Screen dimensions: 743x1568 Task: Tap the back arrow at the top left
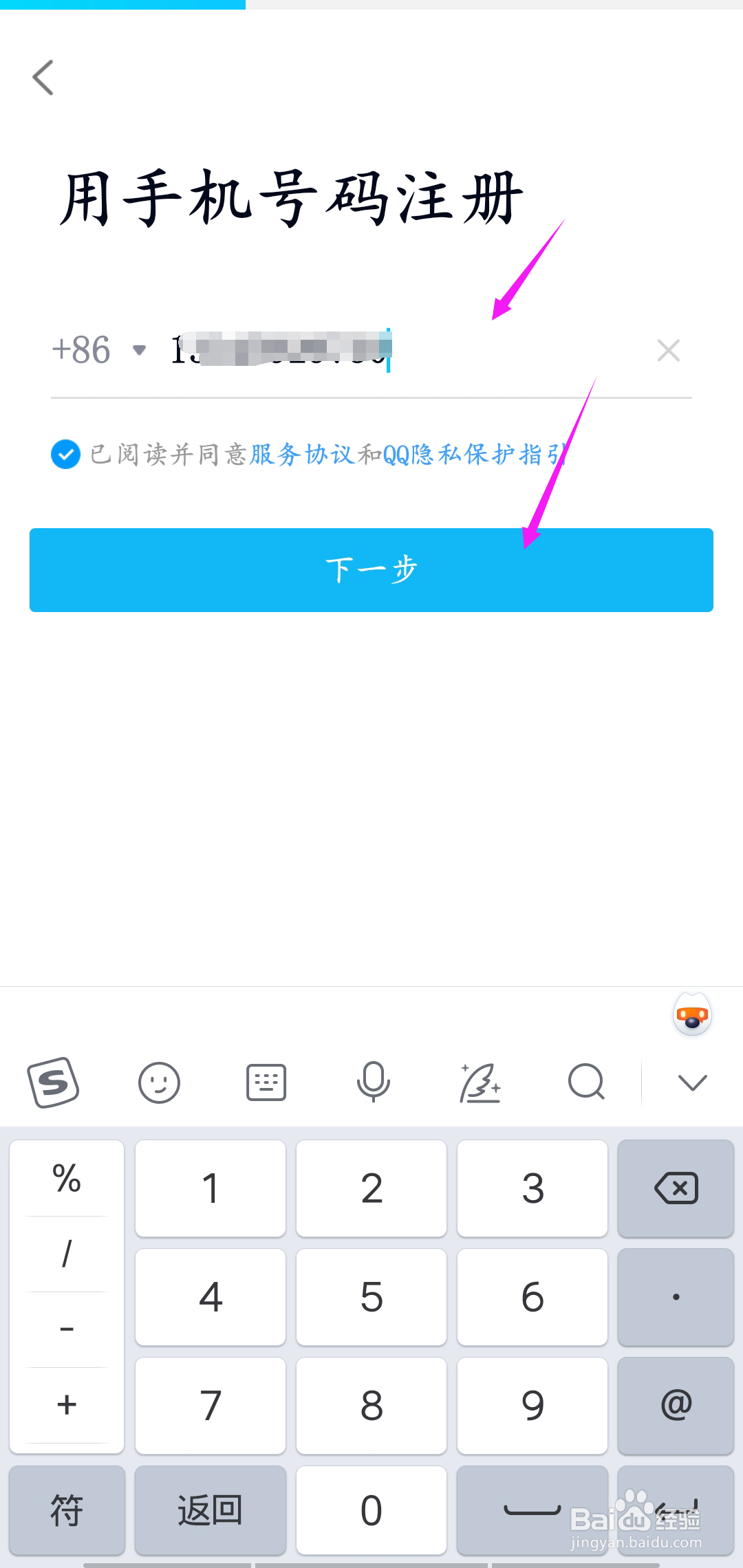43,78
